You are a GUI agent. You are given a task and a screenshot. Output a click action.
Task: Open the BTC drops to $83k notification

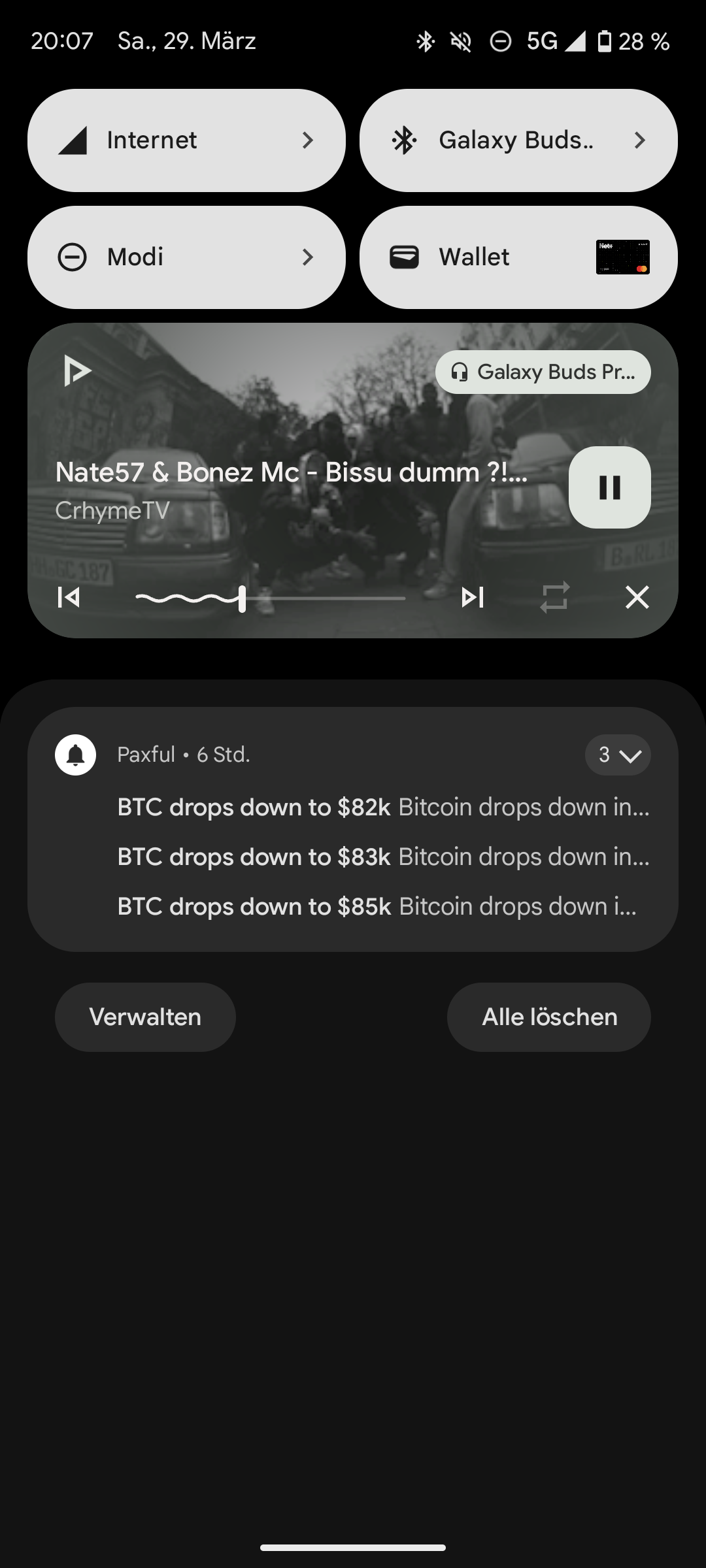[383, 857]
